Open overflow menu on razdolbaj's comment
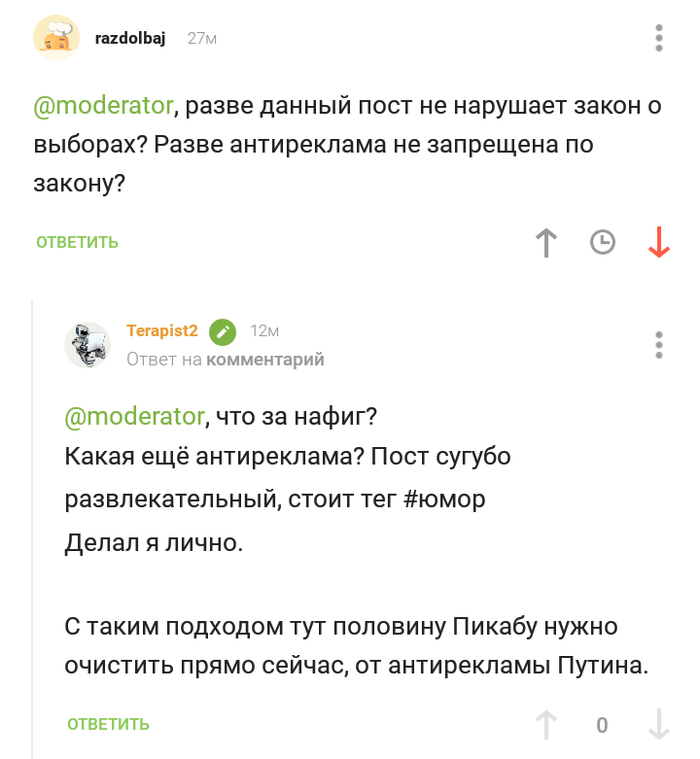Viewport: 700px width, 759px height. (658, 38)
